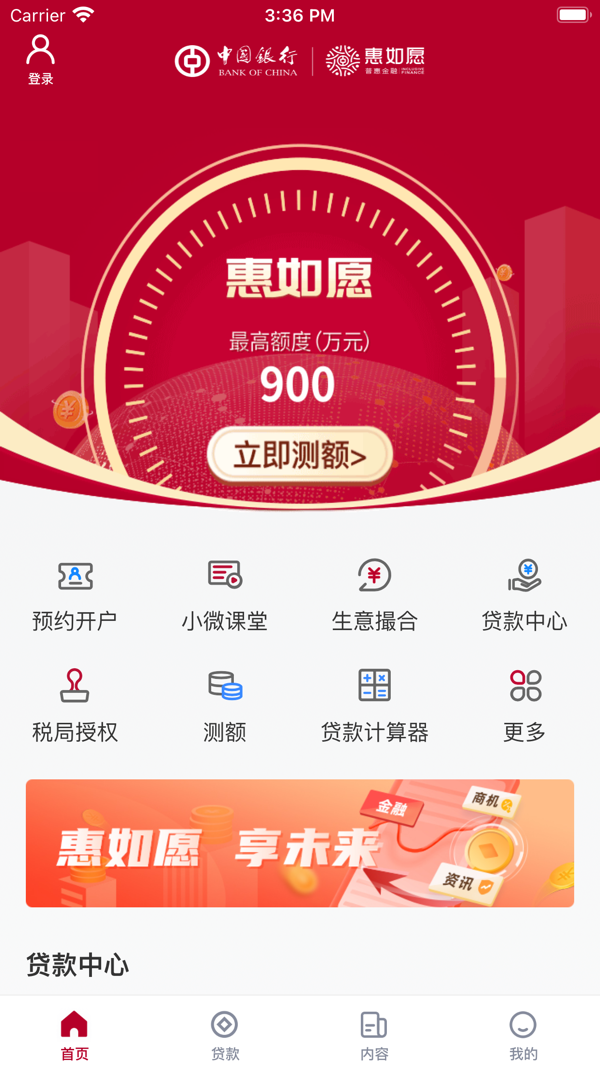Viewport: 600px width, 1067px height.
Task: Show 更多 services
Action: pos(524,705)
